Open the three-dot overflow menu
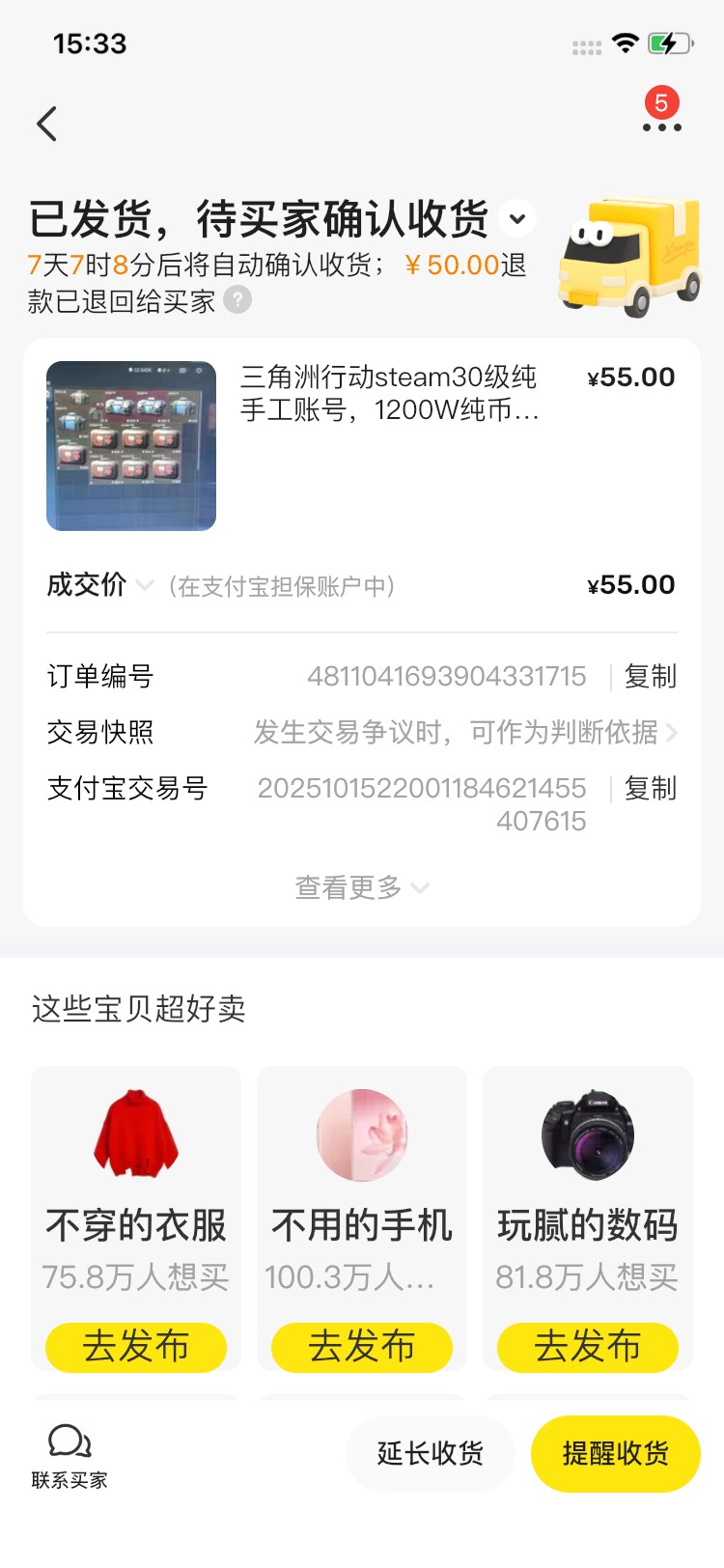This screenshot has width=724, height=1568. pos(661,126)
